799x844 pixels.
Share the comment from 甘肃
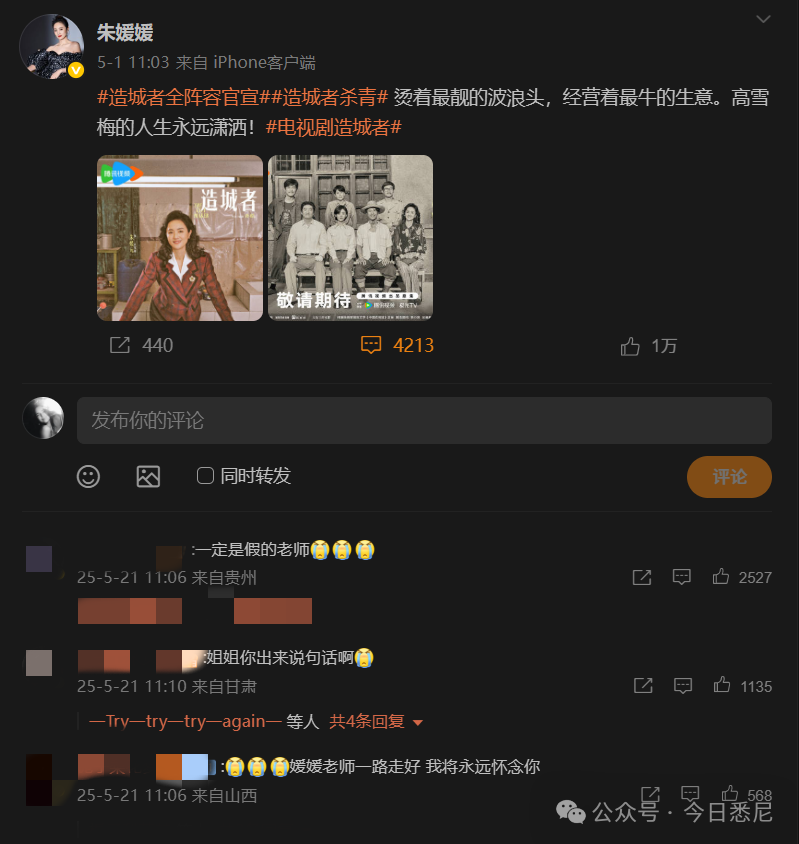(642, 685)
